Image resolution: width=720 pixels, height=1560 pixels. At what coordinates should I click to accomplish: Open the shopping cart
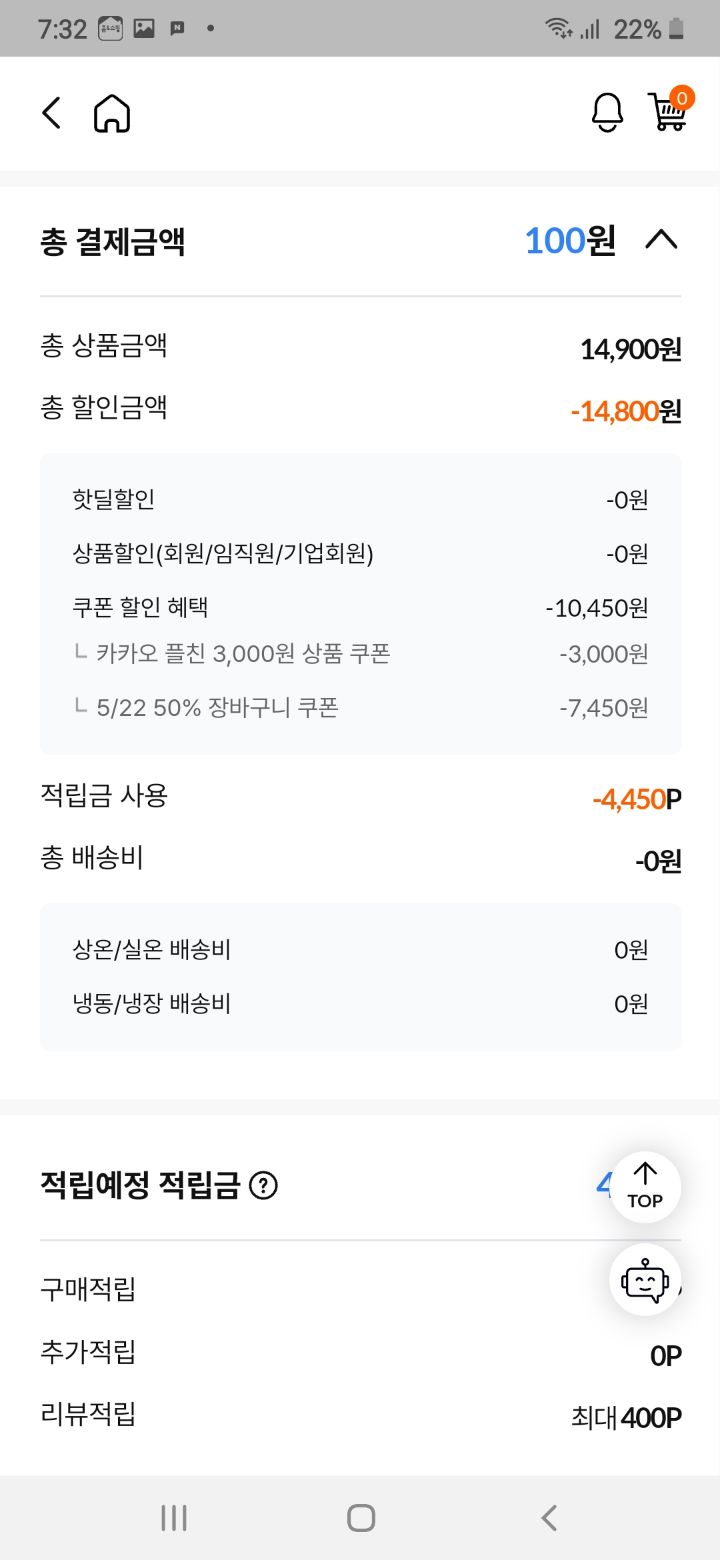click(x=667, y=111)
